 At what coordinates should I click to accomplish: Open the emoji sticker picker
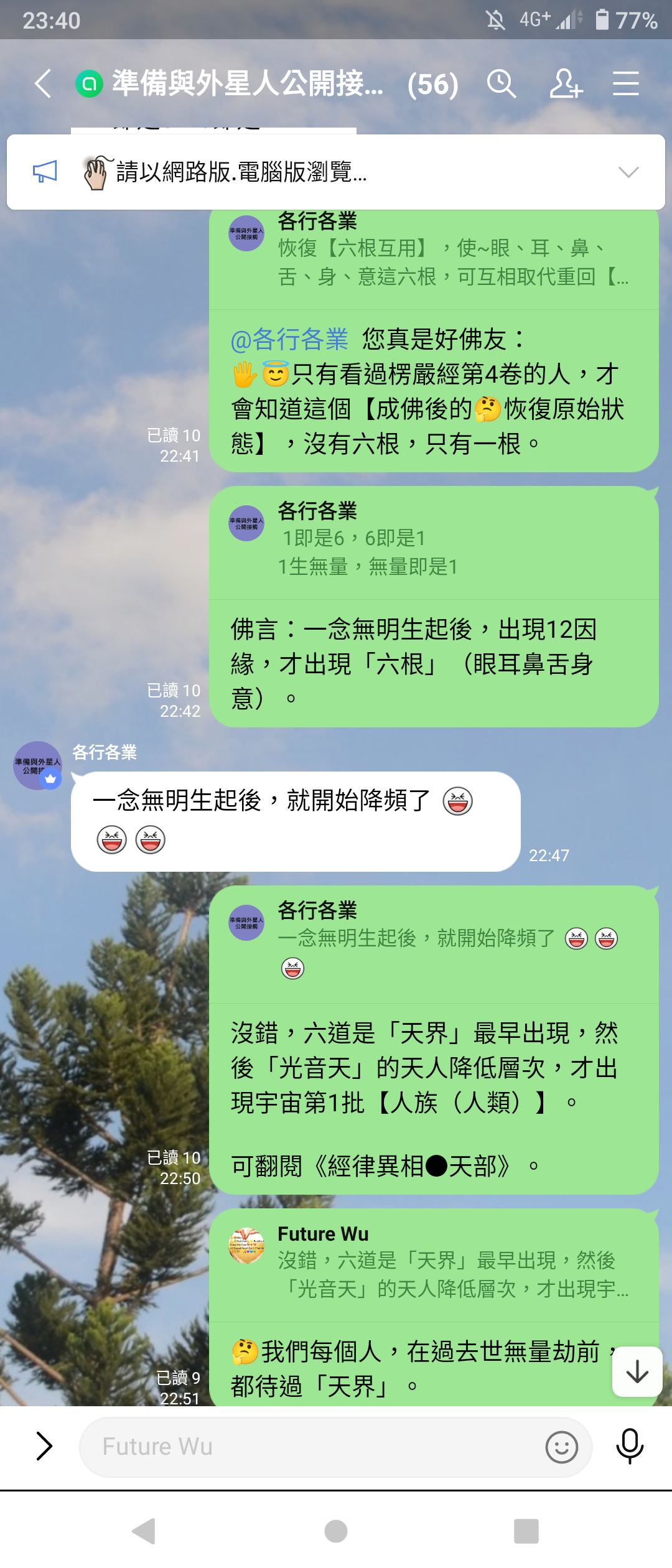[x=561, y=1447]
